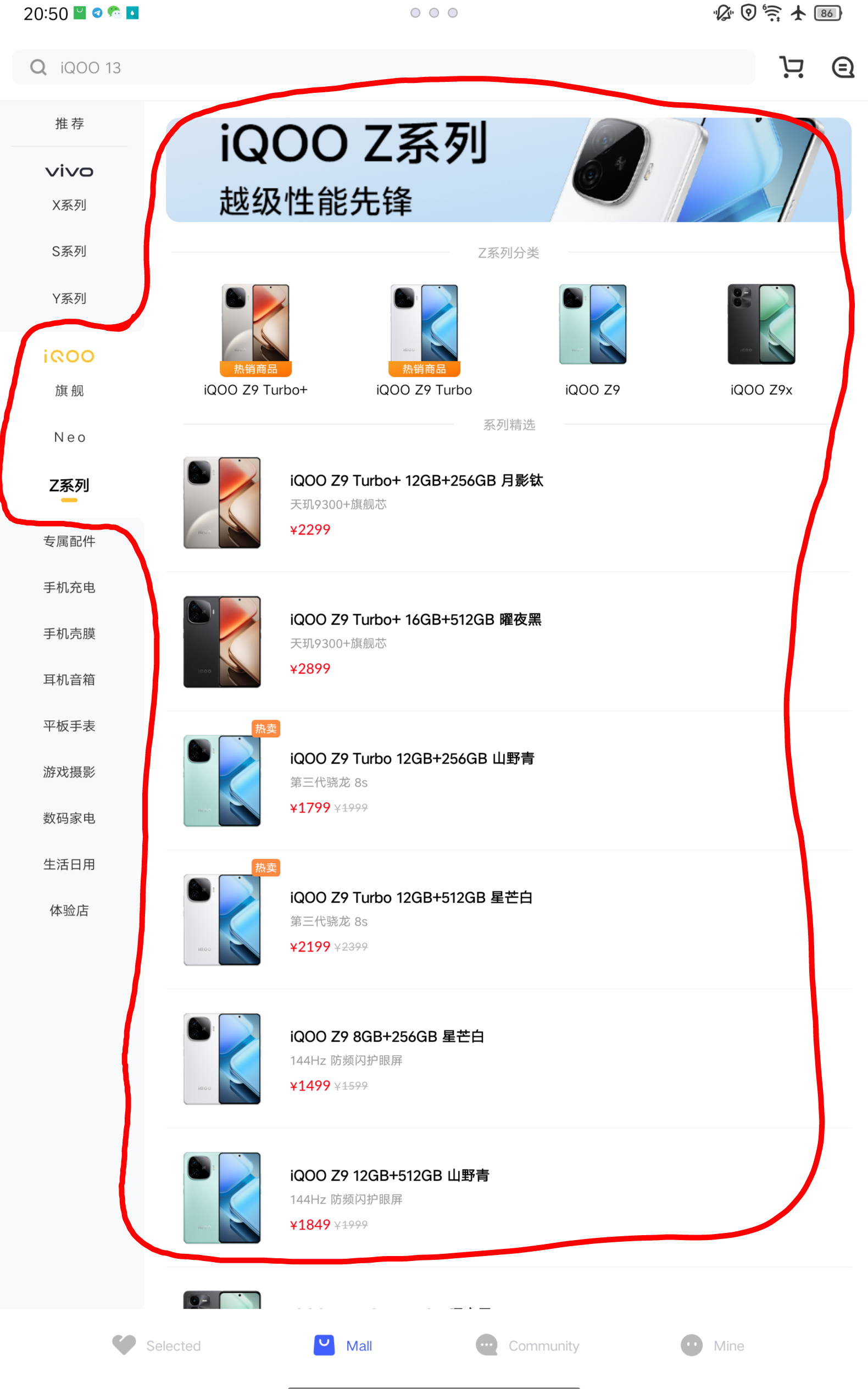868x1389 pixels.
Task: Switch to S系列 category
Action: (x=69, y=252)
